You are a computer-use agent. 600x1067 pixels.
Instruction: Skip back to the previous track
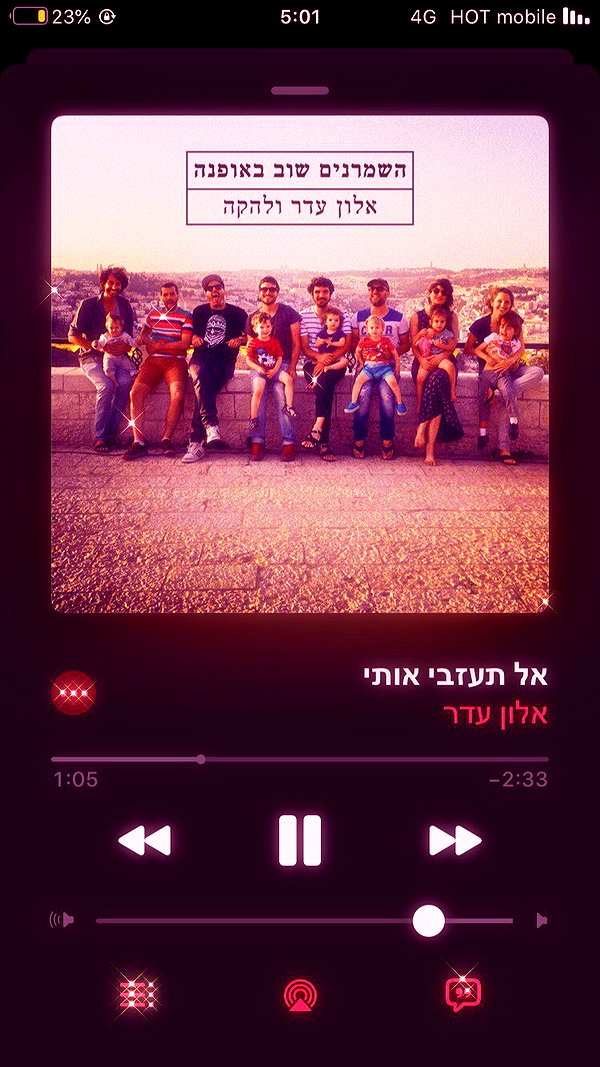[144, 840]
